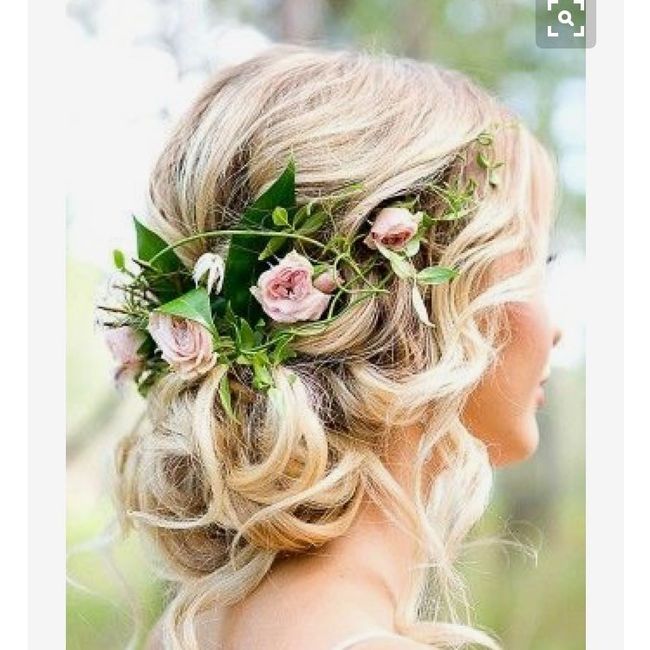Open the floral hairstyle photo
This screenshot has height=650, width=650.
[x=325, y=340]
